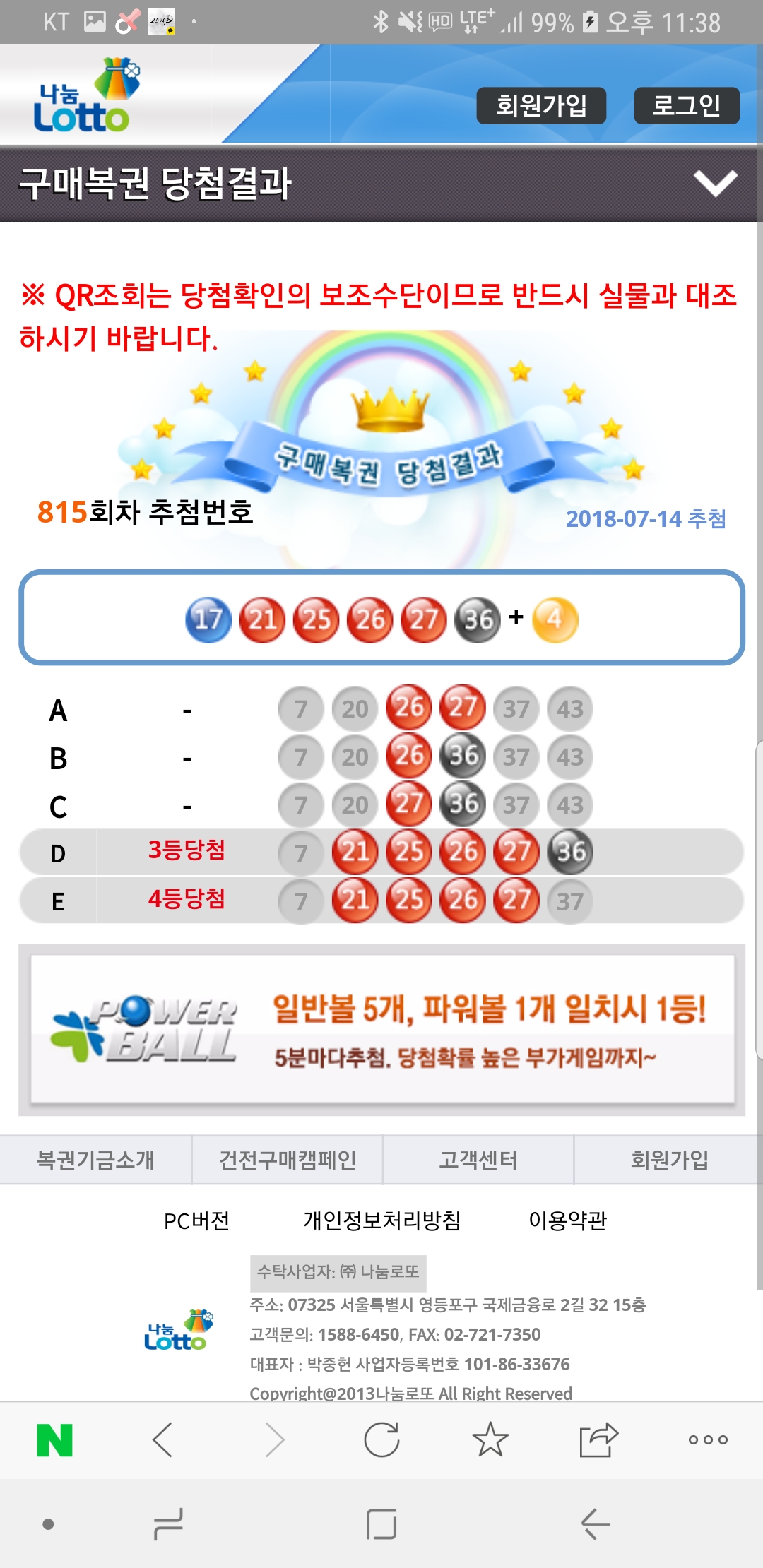Image resolution: width=763 pixels, height=1568 pixels.
Task: Open 이용약관 link
Action: (567, 1220)
